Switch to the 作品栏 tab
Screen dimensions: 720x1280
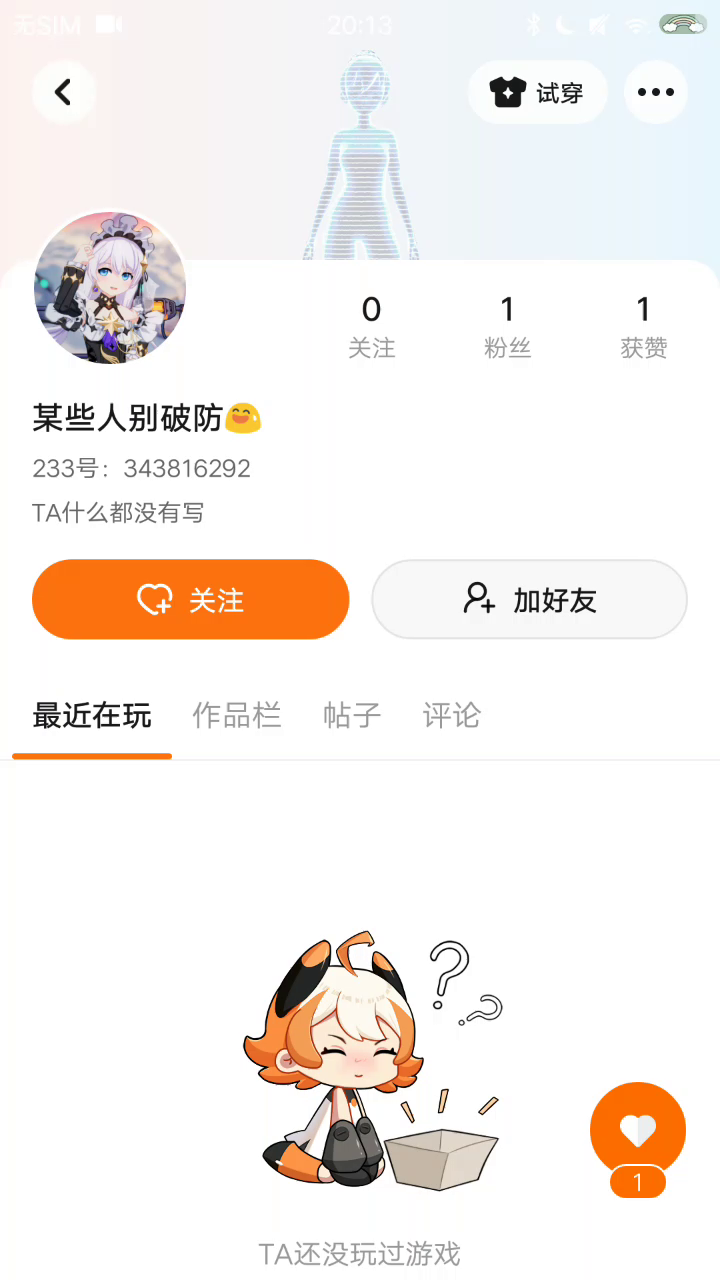tap(236, 715)
